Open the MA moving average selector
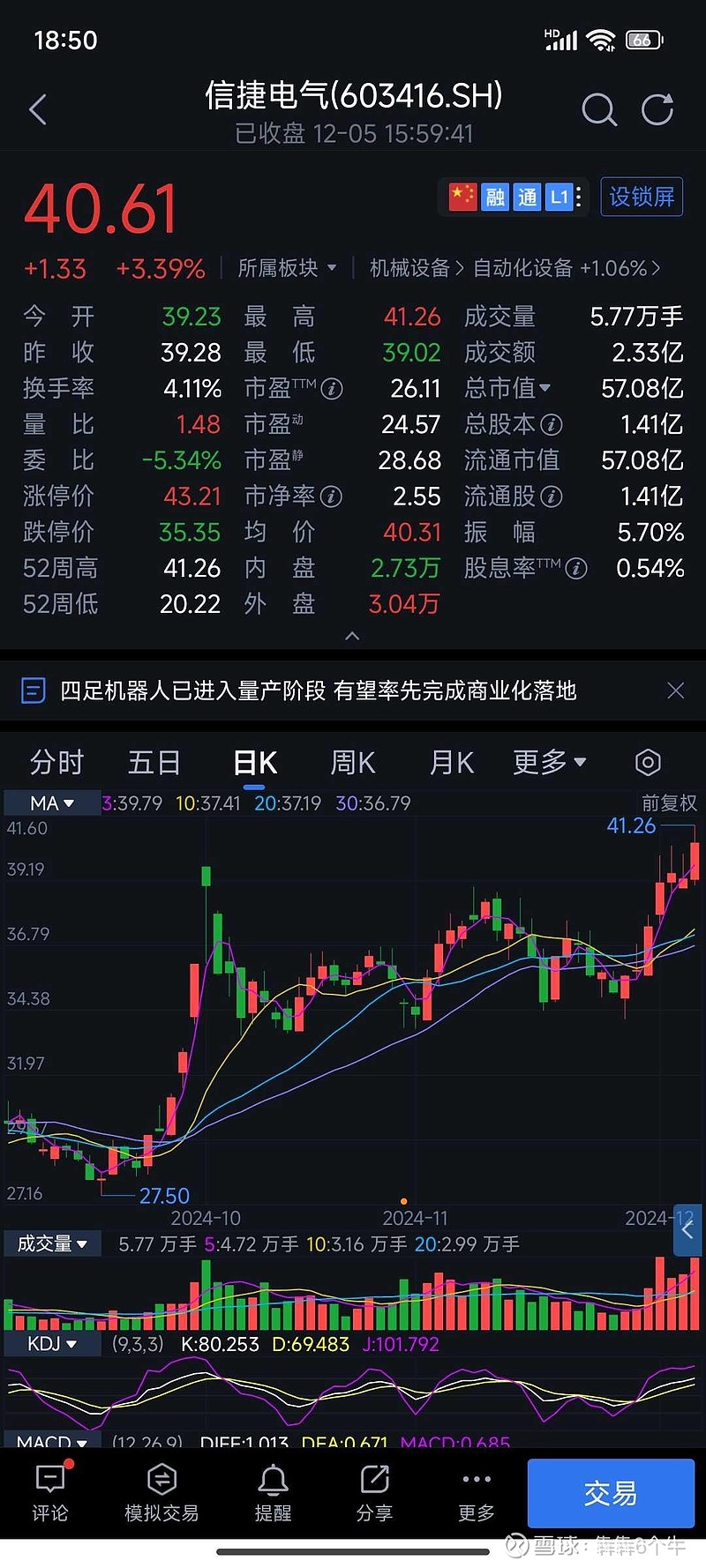706x1568 pixels. click(x=50, y=803)
